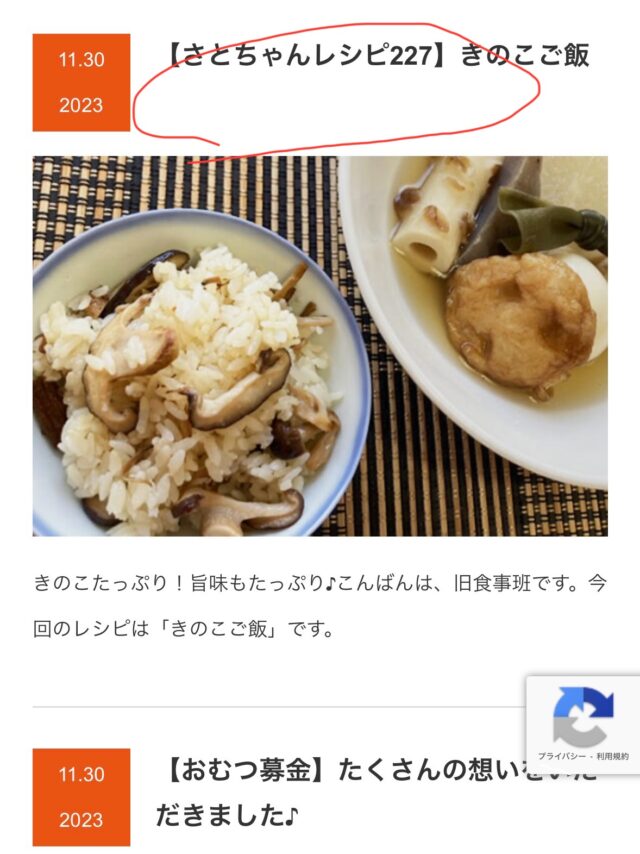Tap the reCAPTCHA privacy badge
The image size is (640, 854).
click(x=583, y=724)
